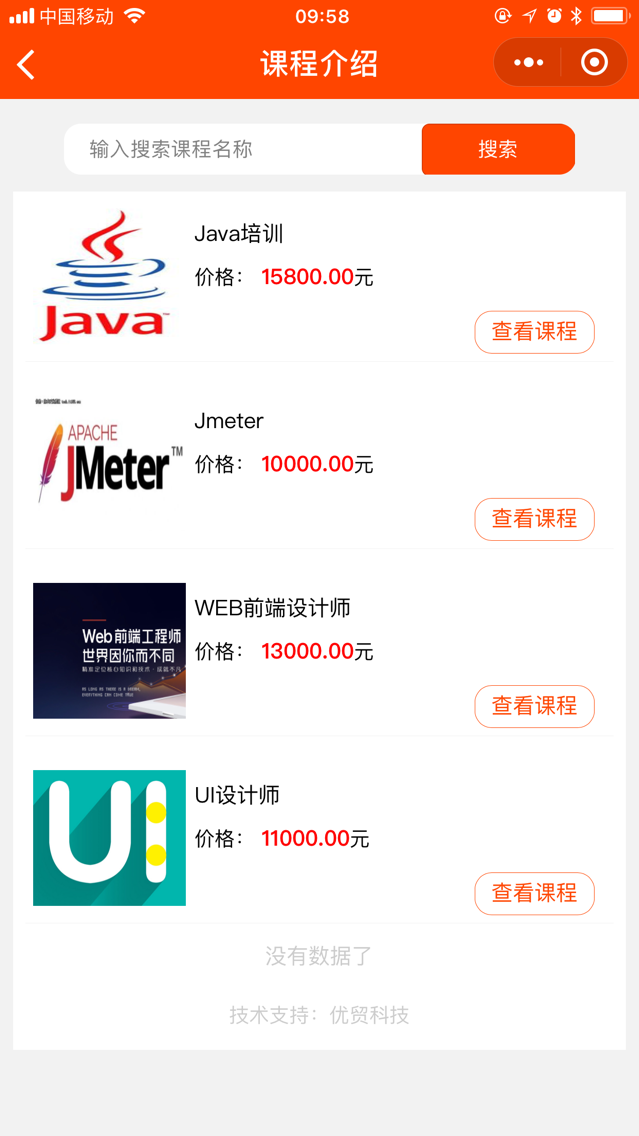View the Jmeter course via 查看课程
This screenshot has width=639, height=1136.
click(534, 519)
